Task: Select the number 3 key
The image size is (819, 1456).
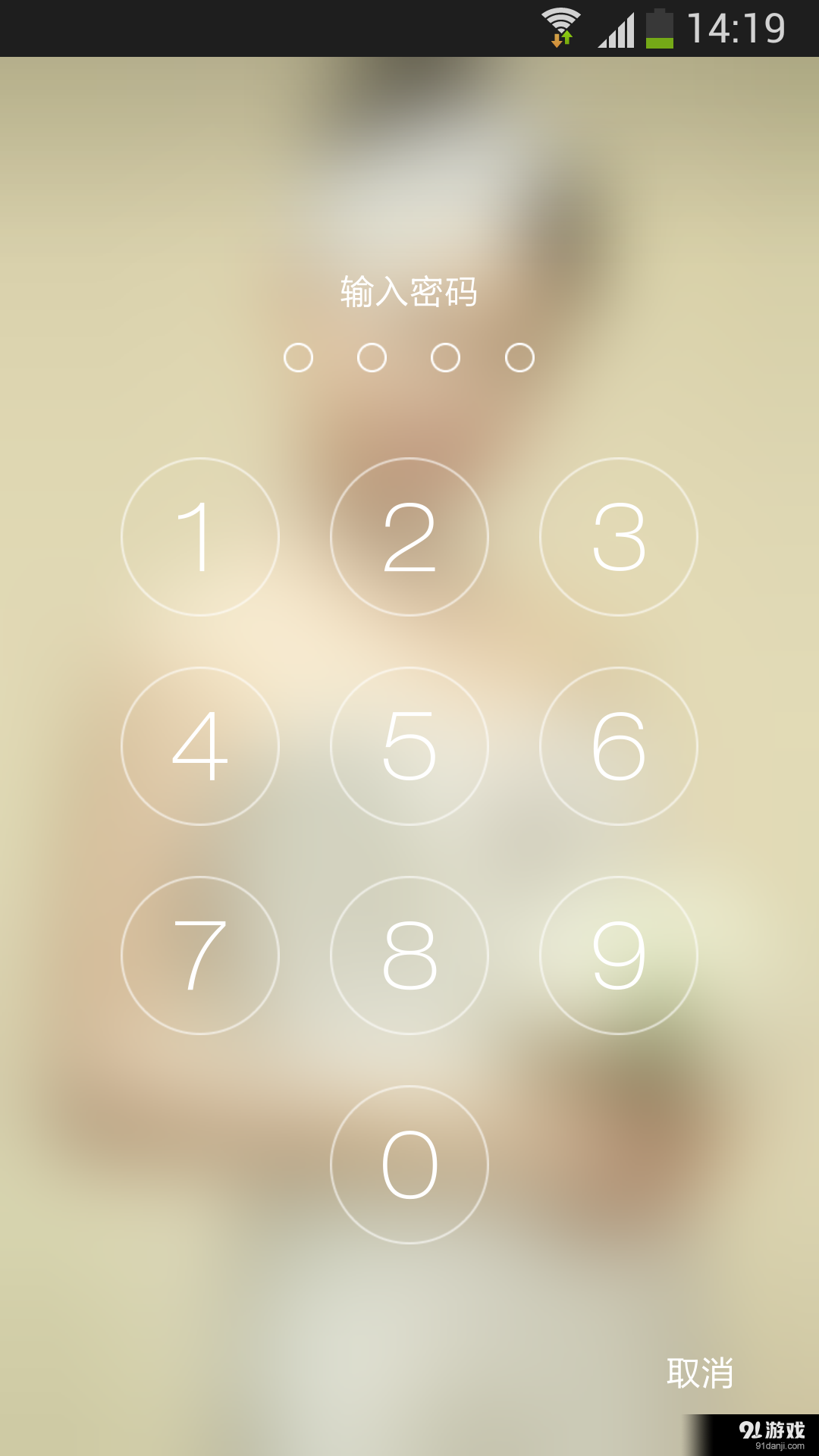Action: (x=619, y=537)
